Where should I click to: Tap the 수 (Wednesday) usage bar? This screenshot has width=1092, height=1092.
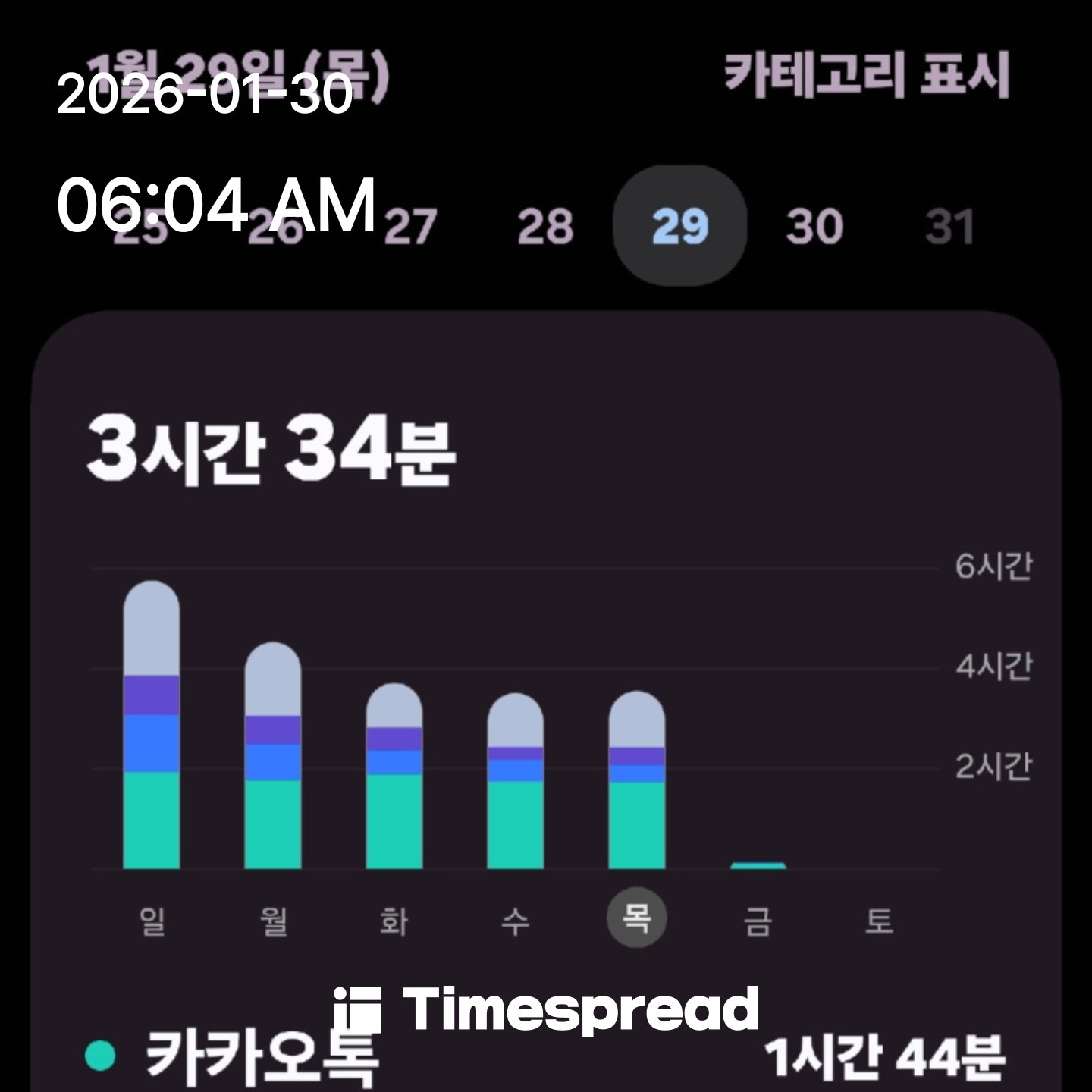pyautogui.click(x=516, y=781)
